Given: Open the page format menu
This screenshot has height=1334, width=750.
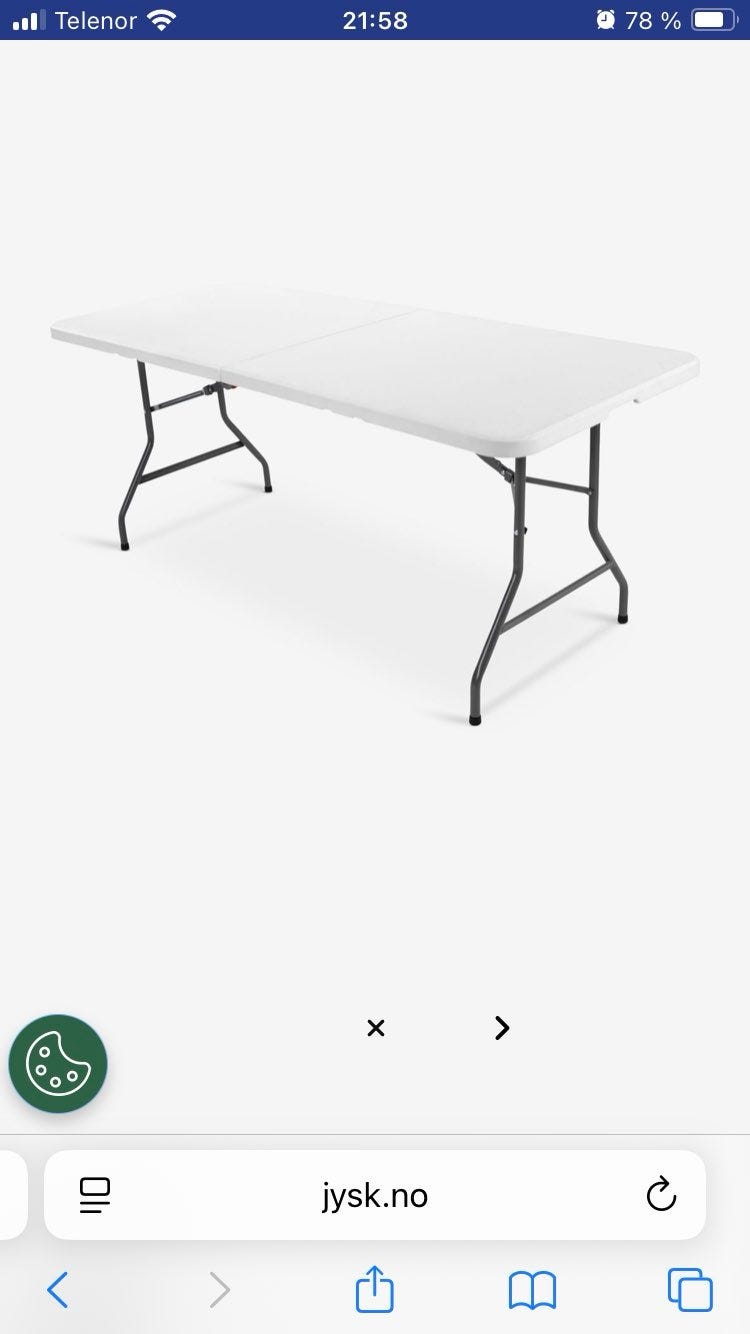Looking at the screenshot, I should 95,1195.
